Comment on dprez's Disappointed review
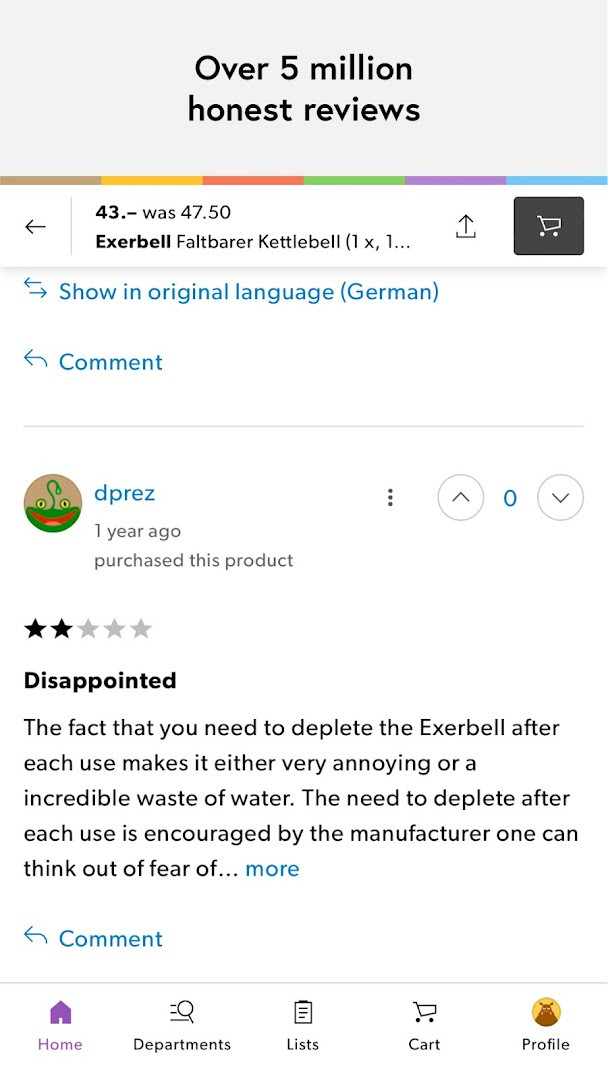 [94, 938]
